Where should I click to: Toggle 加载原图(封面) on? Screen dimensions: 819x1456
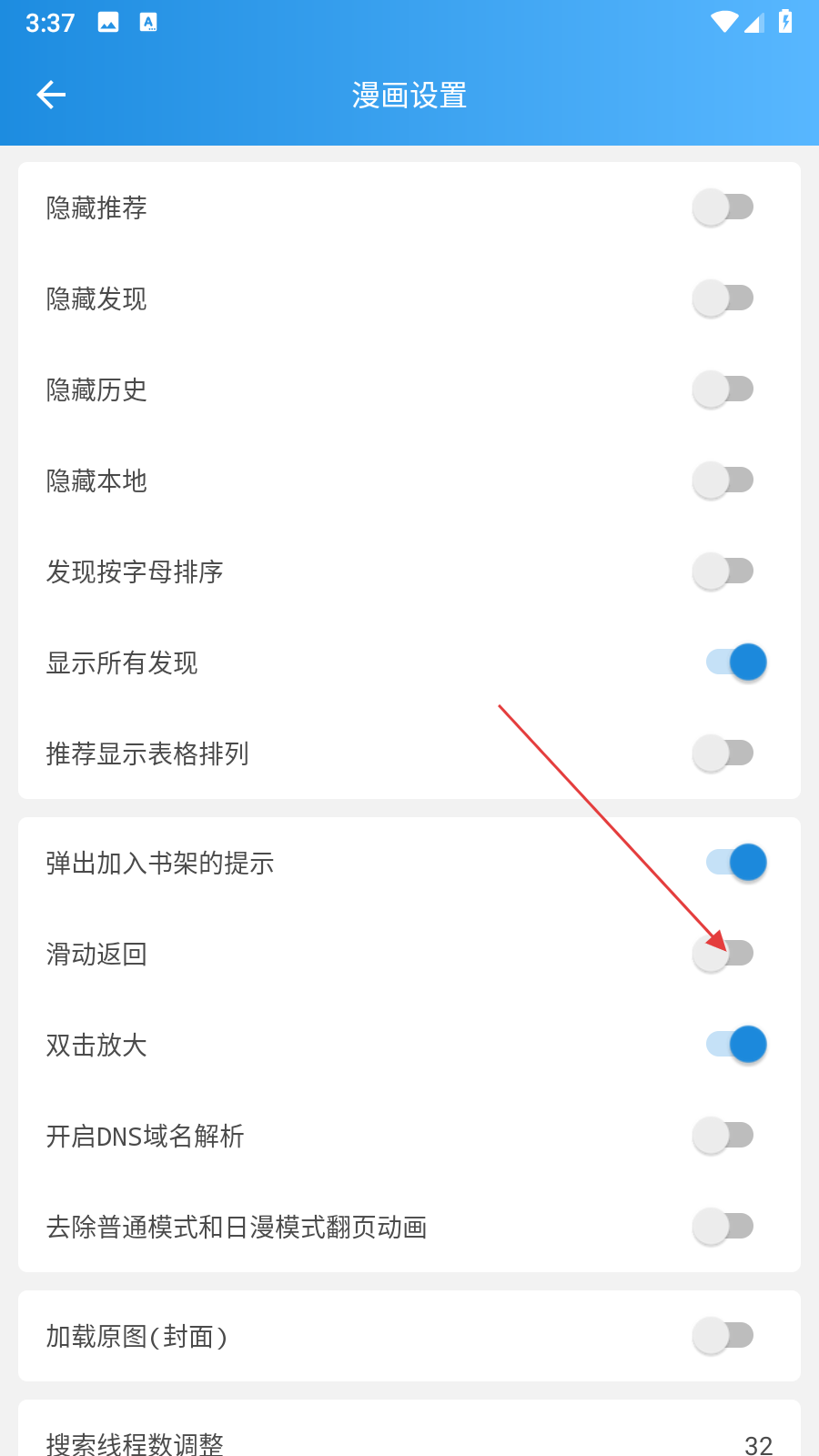tap(723, 1336)
